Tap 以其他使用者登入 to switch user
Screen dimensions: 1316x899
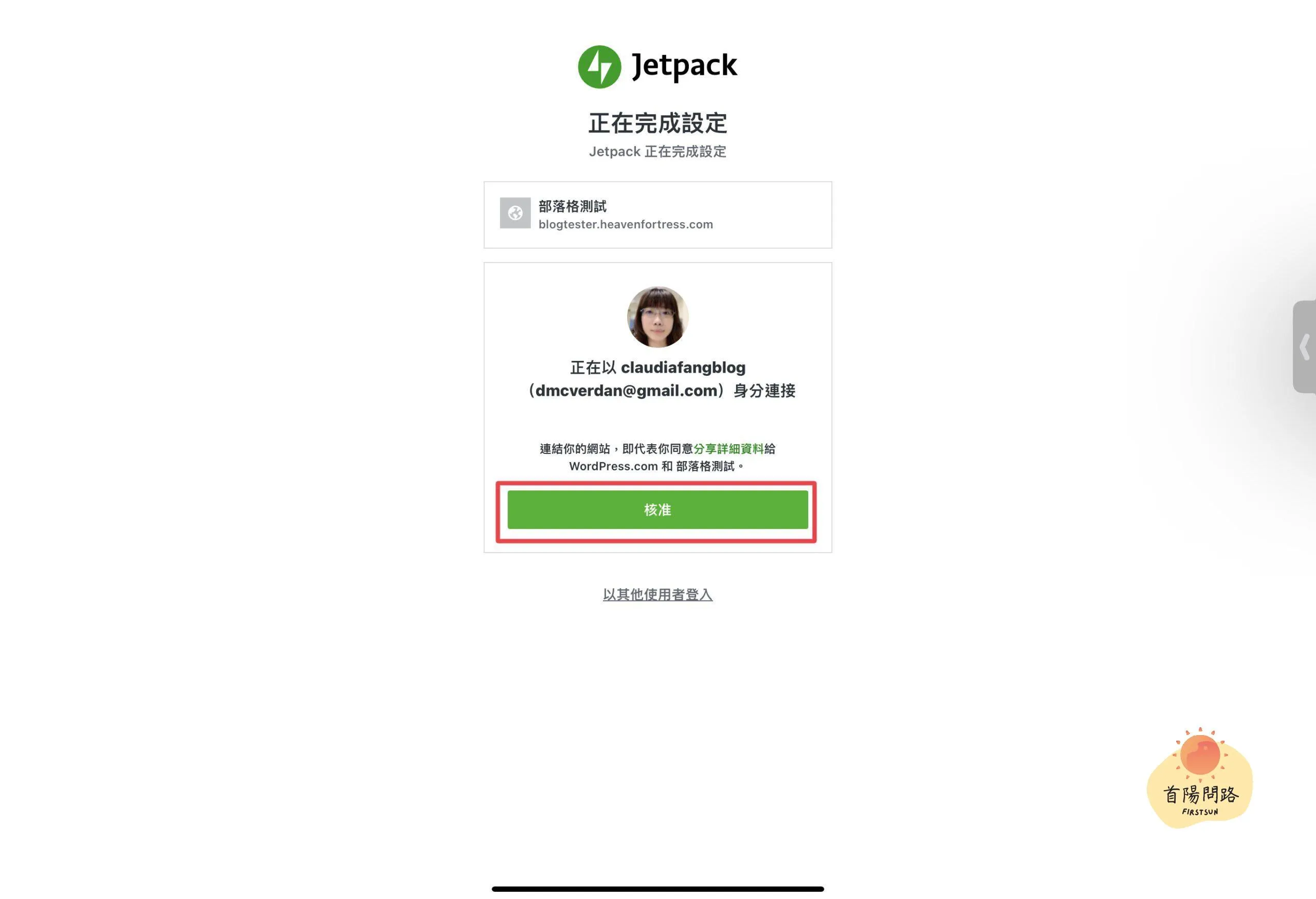point(657,594)
